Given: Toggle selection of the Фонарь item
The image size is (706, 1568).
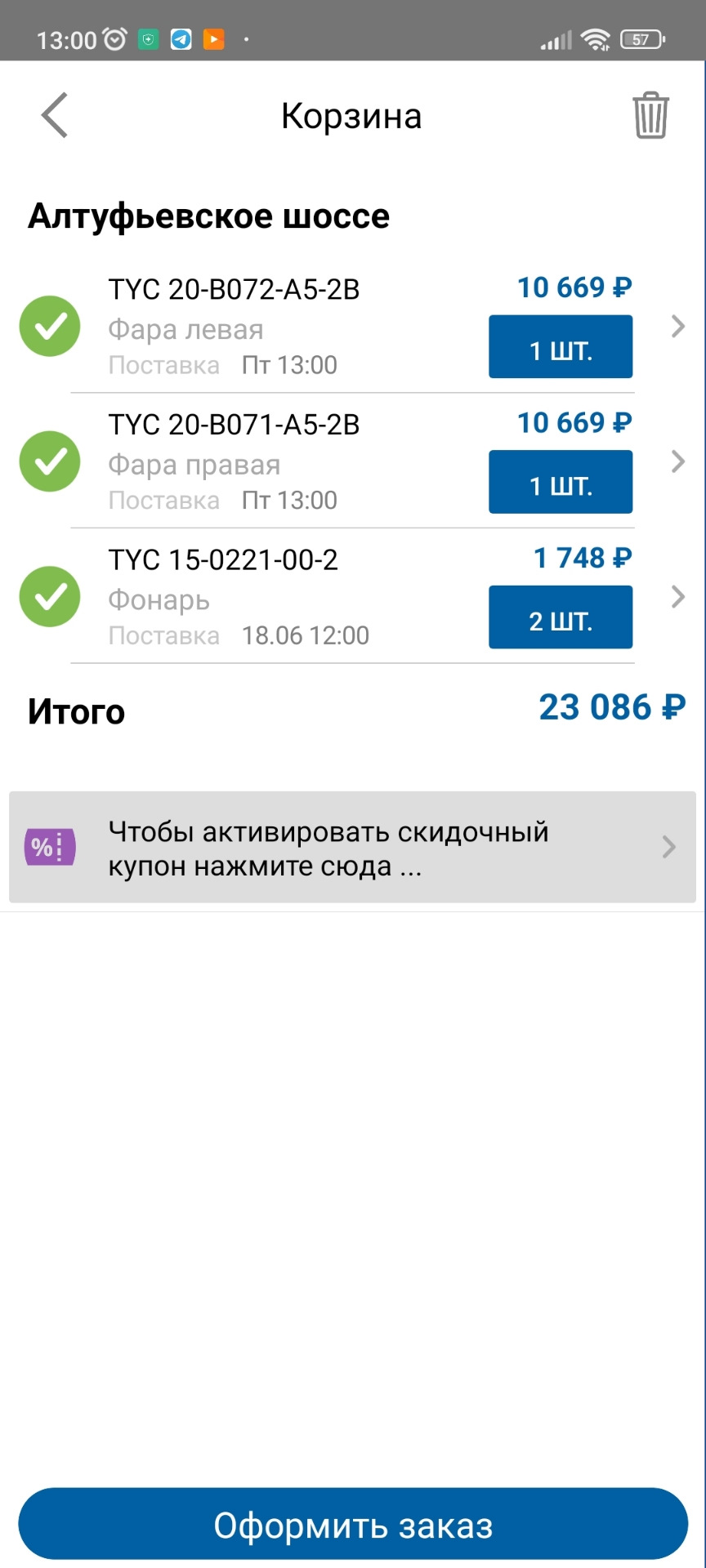Looking at the screenshot, I should (49, 597).
